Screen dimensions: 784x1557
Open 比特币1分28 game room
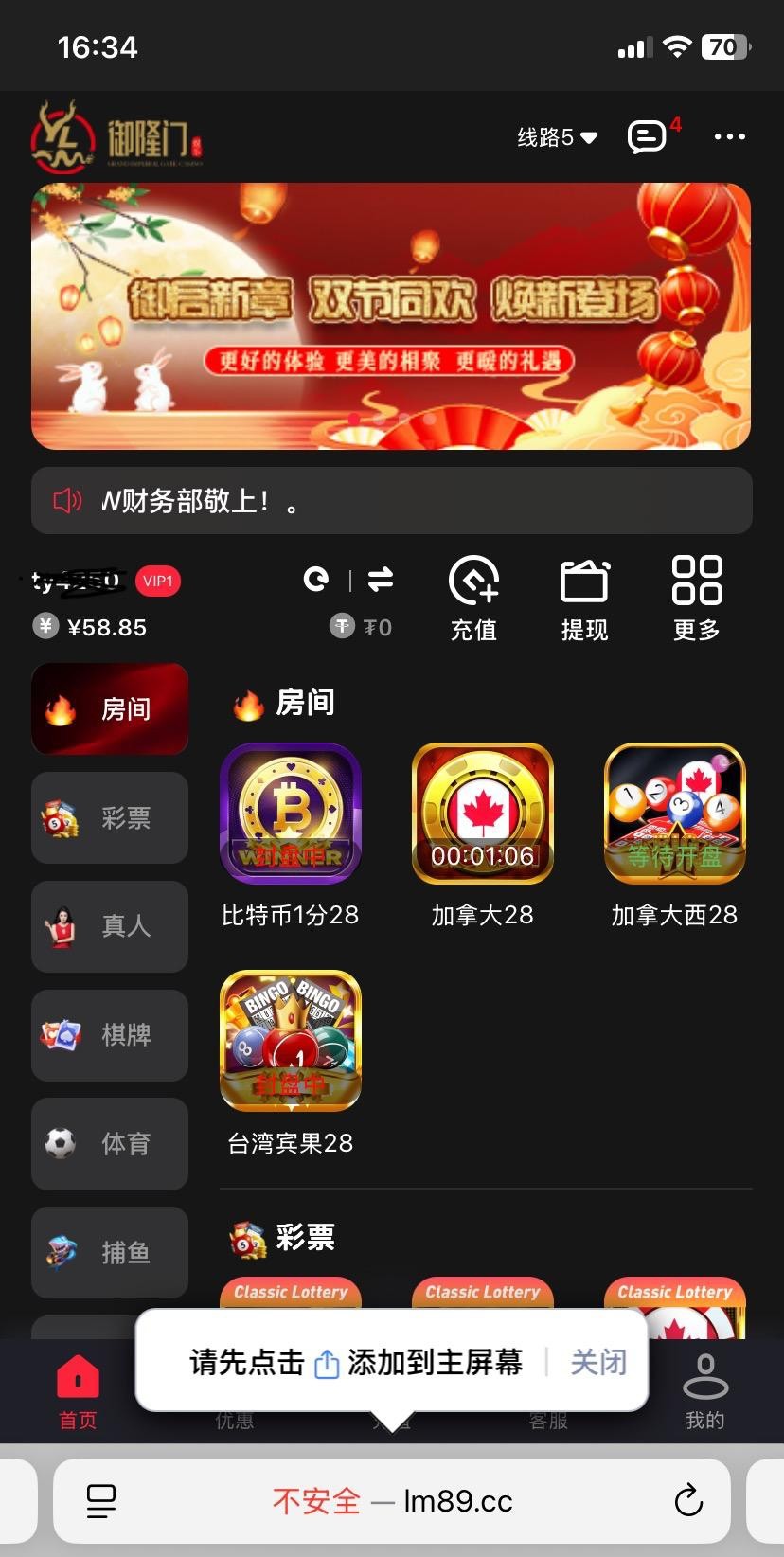pyautogui.click(x=291, y=814)
